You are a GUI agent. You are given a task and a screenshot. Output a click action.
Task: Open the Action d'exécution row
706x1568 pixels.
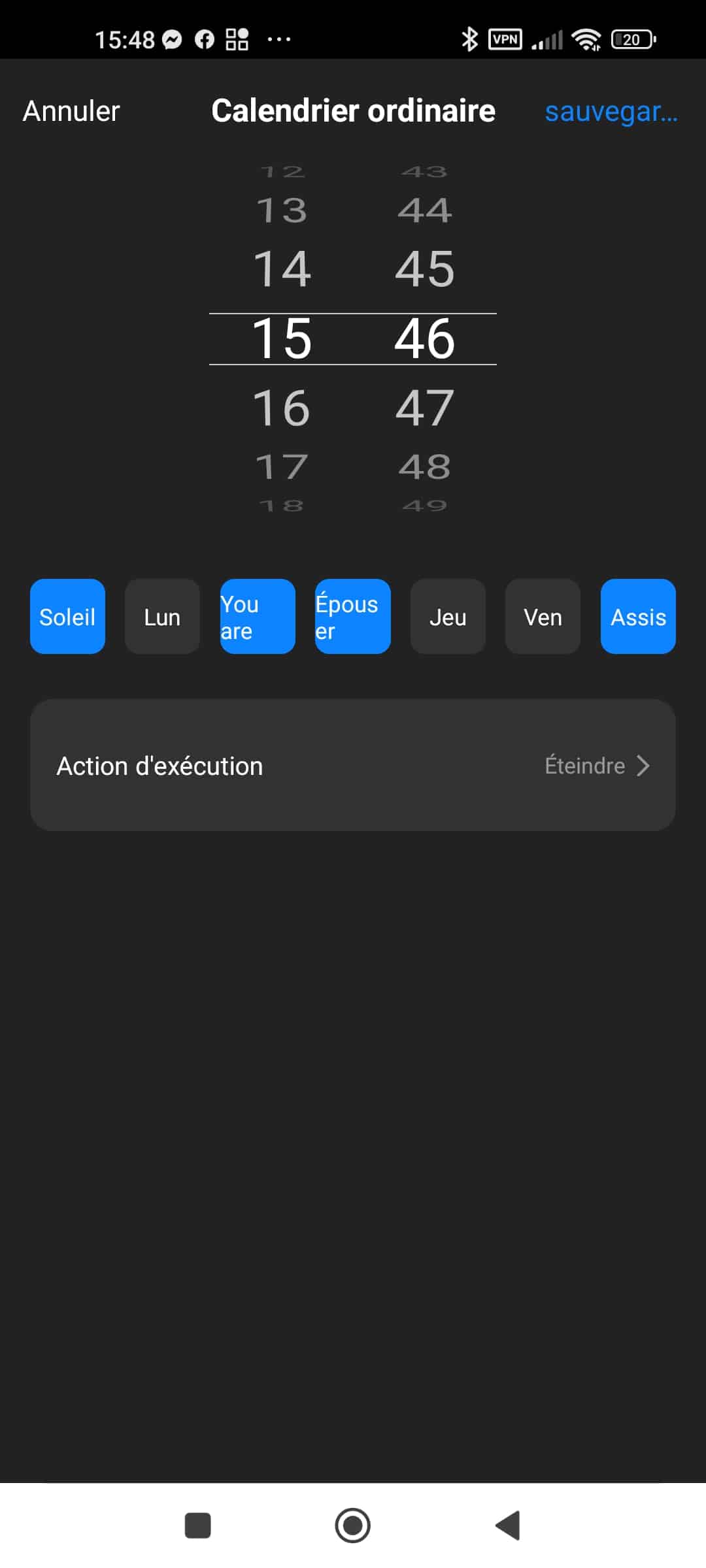coord(353,765)
